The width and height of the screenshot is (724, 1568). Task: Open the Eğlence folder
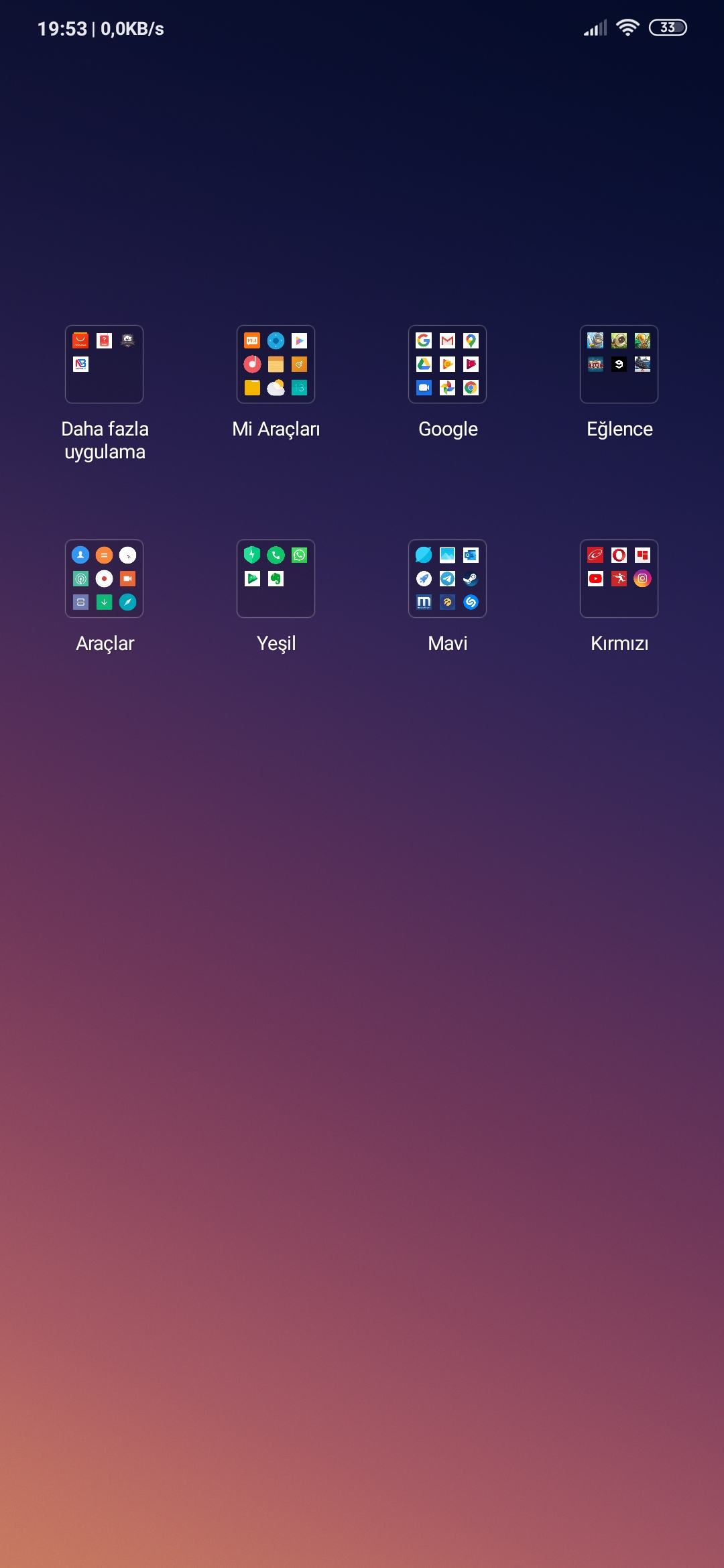coord(619,365)
